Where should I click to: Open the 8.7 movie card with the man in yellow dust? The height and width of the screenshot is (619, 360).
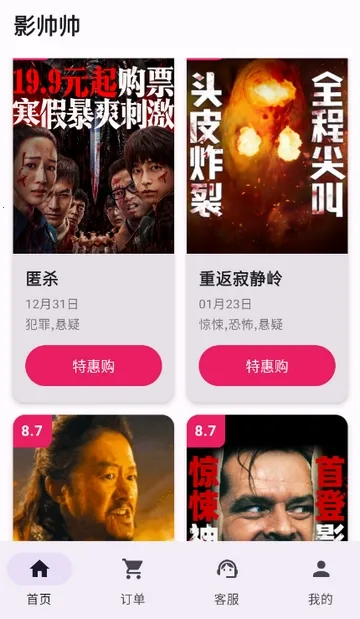[x=94, y=478]
